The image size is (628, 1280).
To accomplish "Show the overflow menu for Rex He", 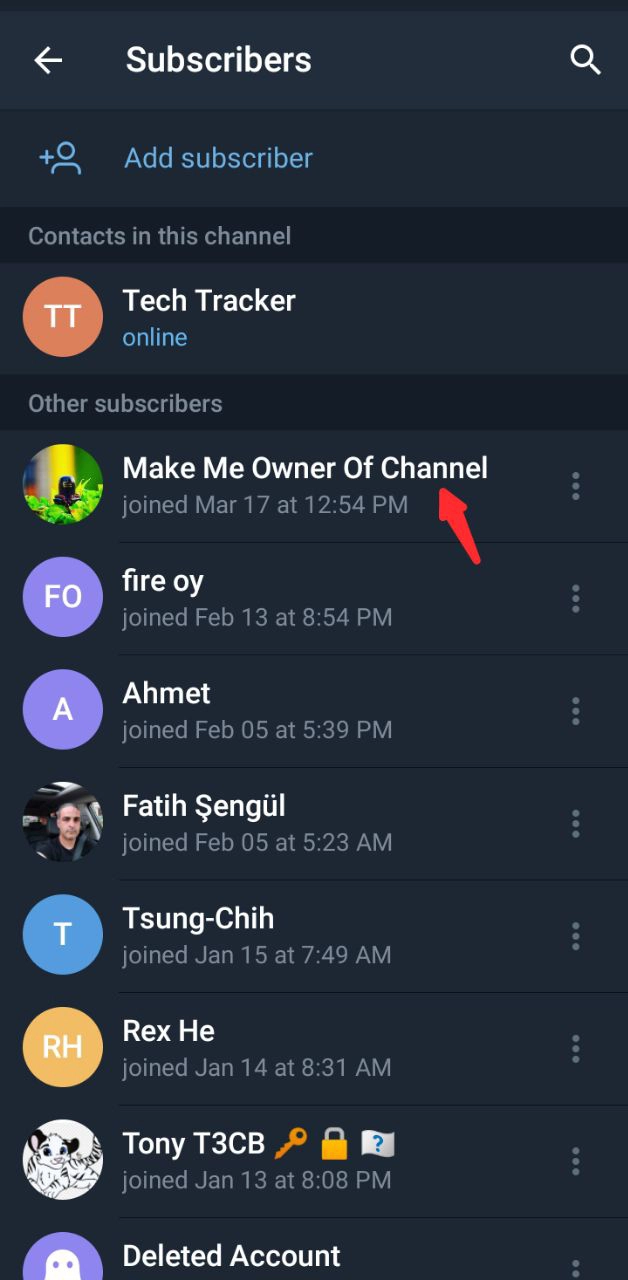I will 575,1049.
